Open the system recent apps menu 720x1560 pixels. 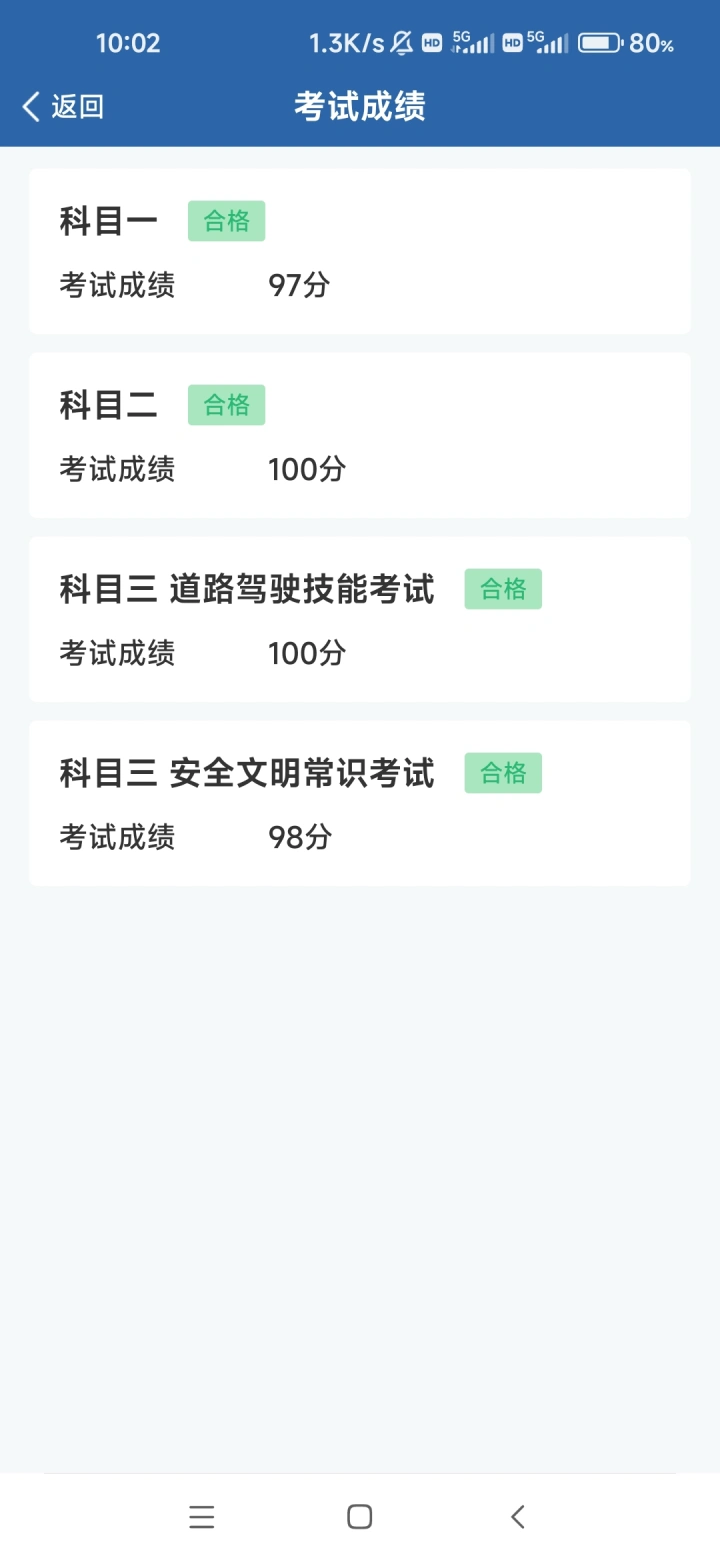point(202,1517)
